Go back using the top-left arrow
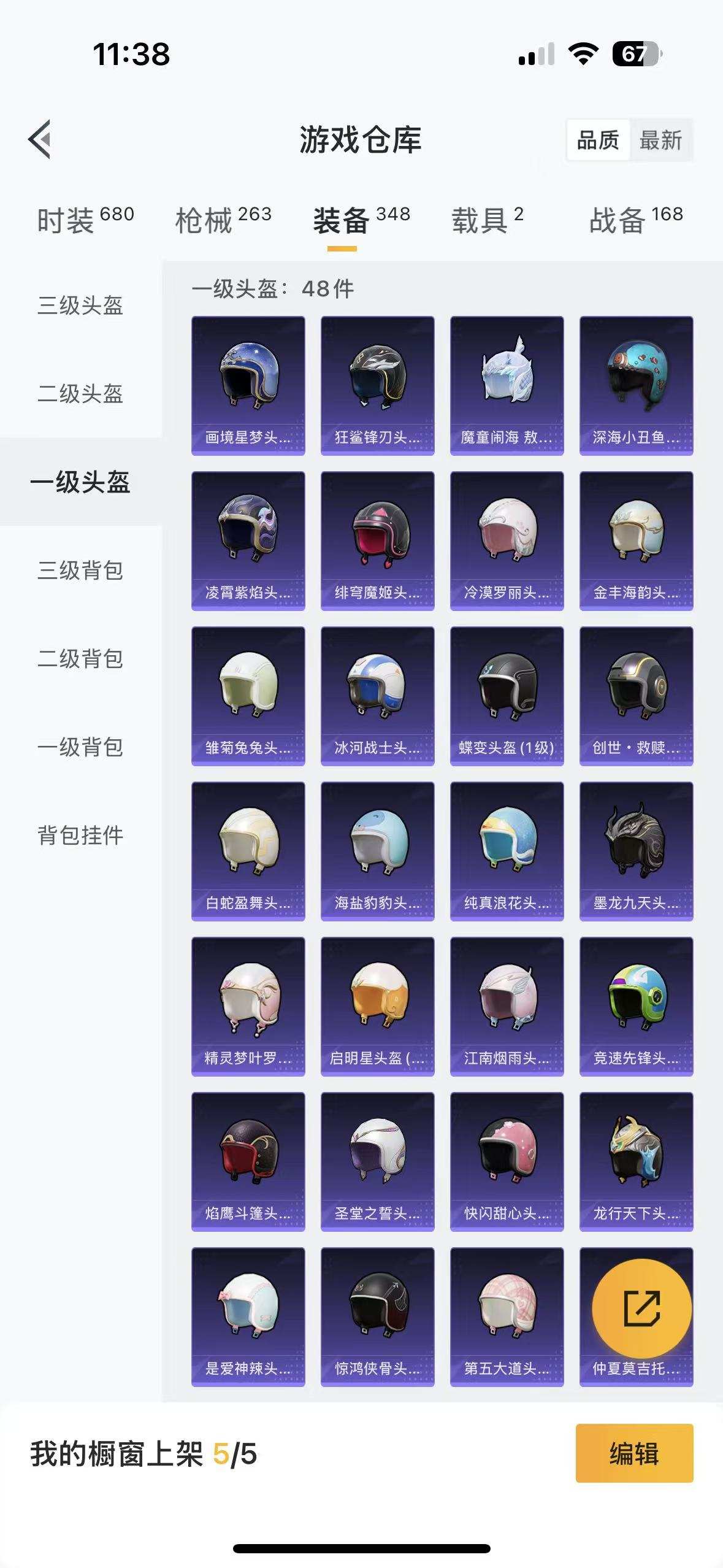The height and width of the screenshot is (1568, 723). pos(40,139)
